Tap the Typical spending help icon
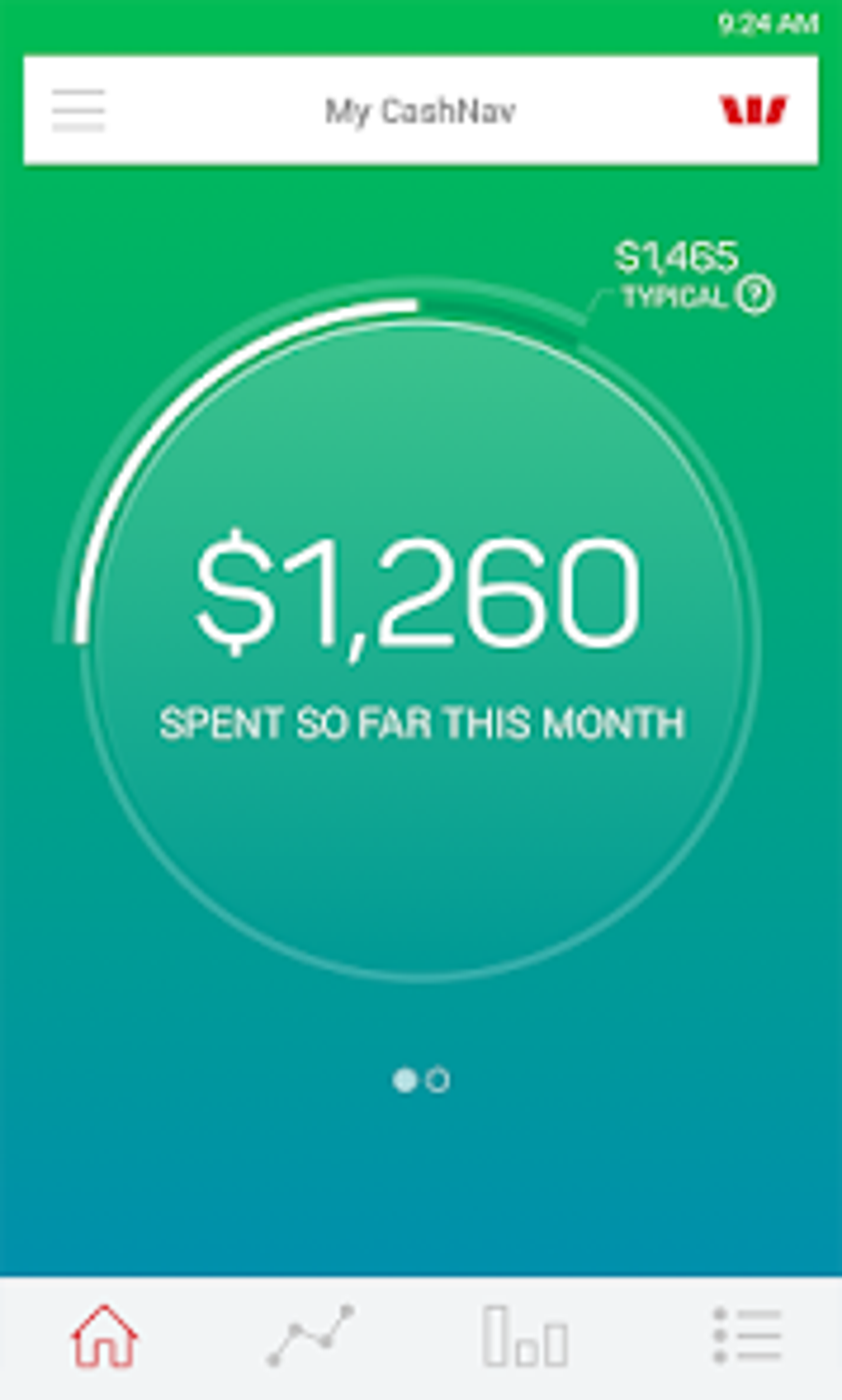 [x=754, y=295]
